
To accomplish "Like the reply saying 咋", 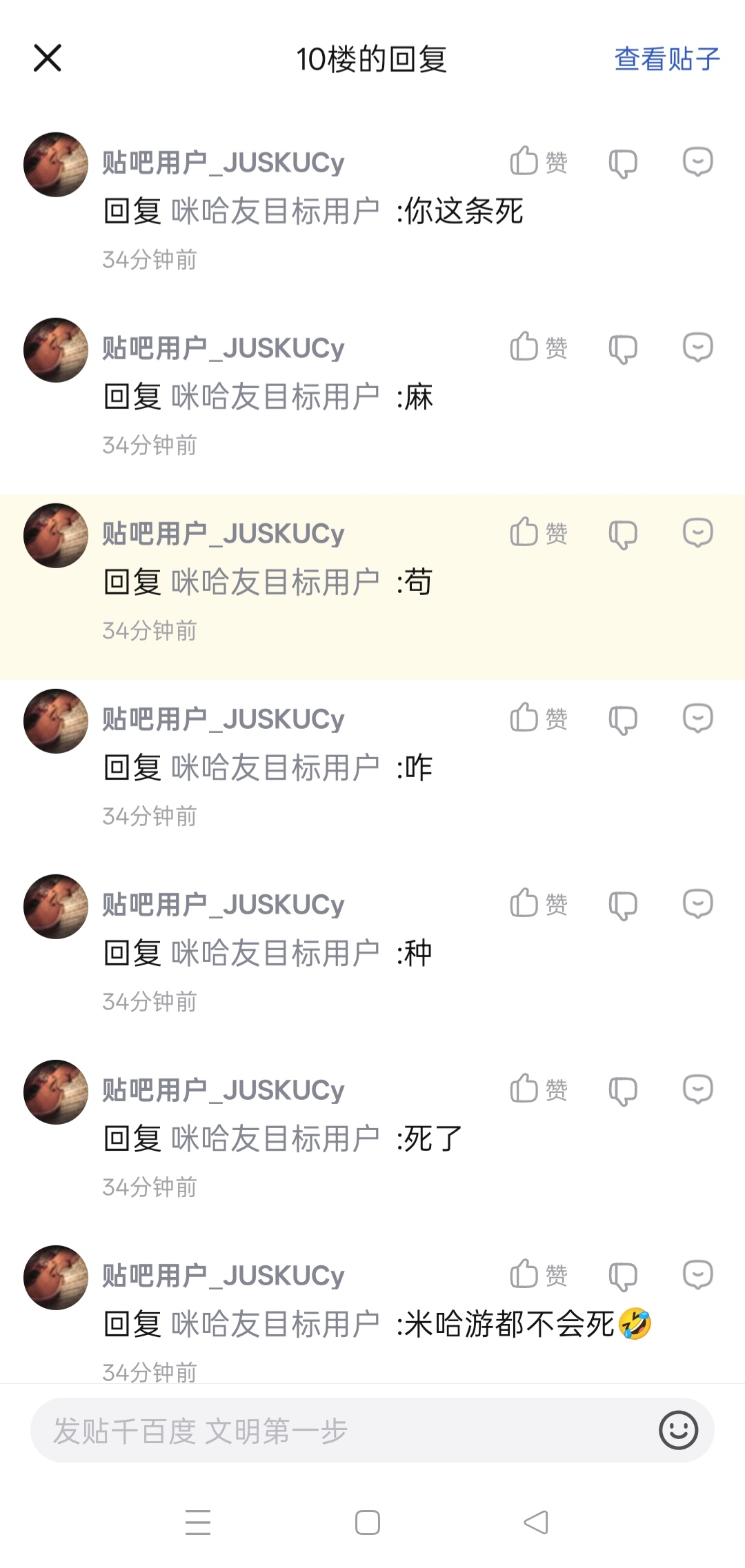I will pyautogui.click(x=539, y=718).
